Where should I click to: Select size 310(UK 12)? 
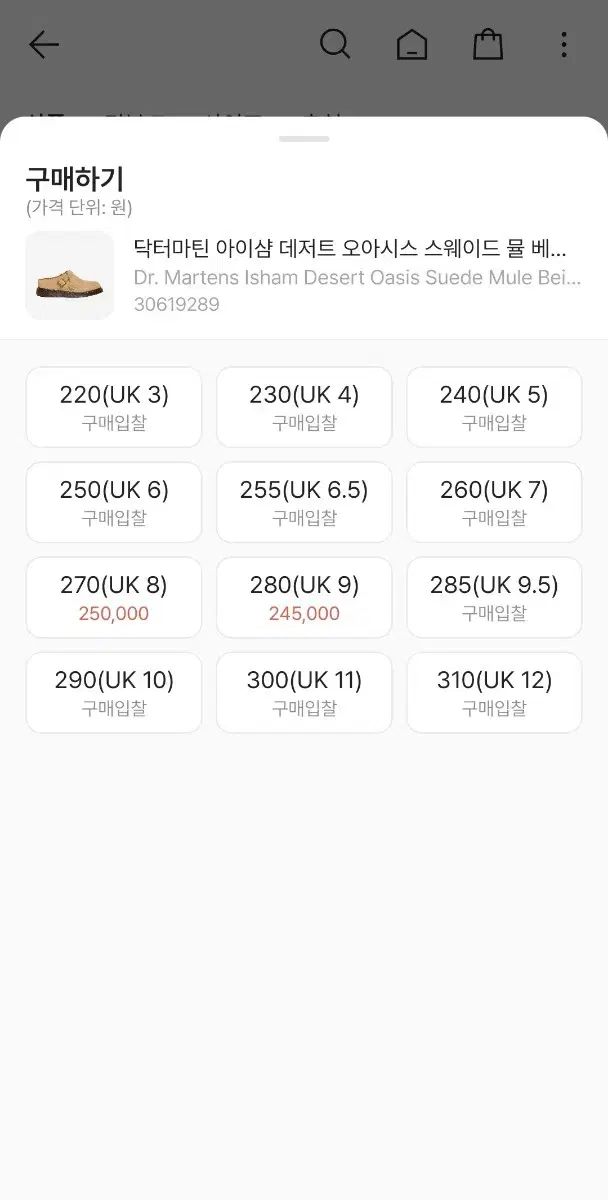(494, 692)
